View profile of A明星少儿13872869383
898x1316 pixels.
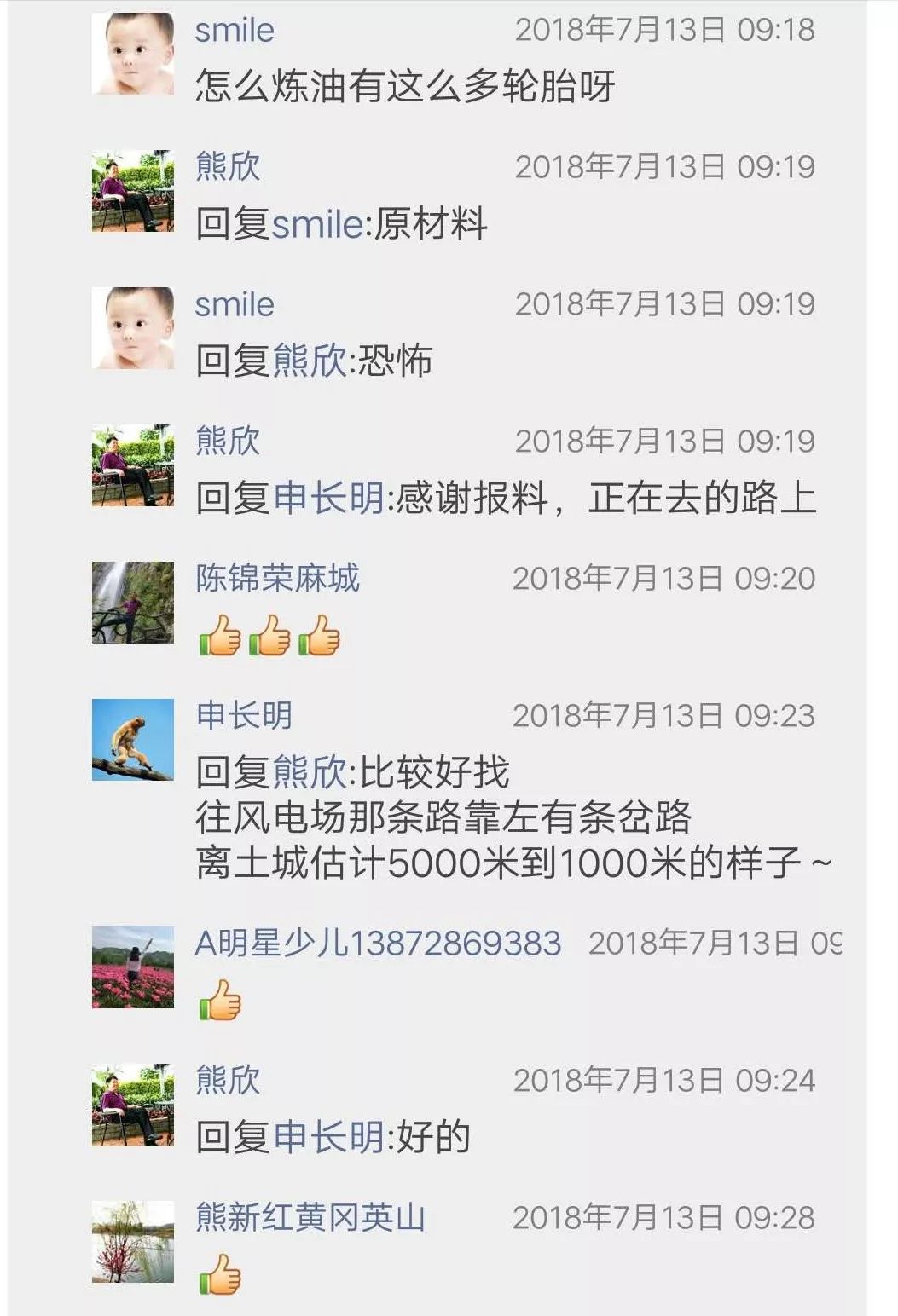pyautogui.click(x=378, y=944)
